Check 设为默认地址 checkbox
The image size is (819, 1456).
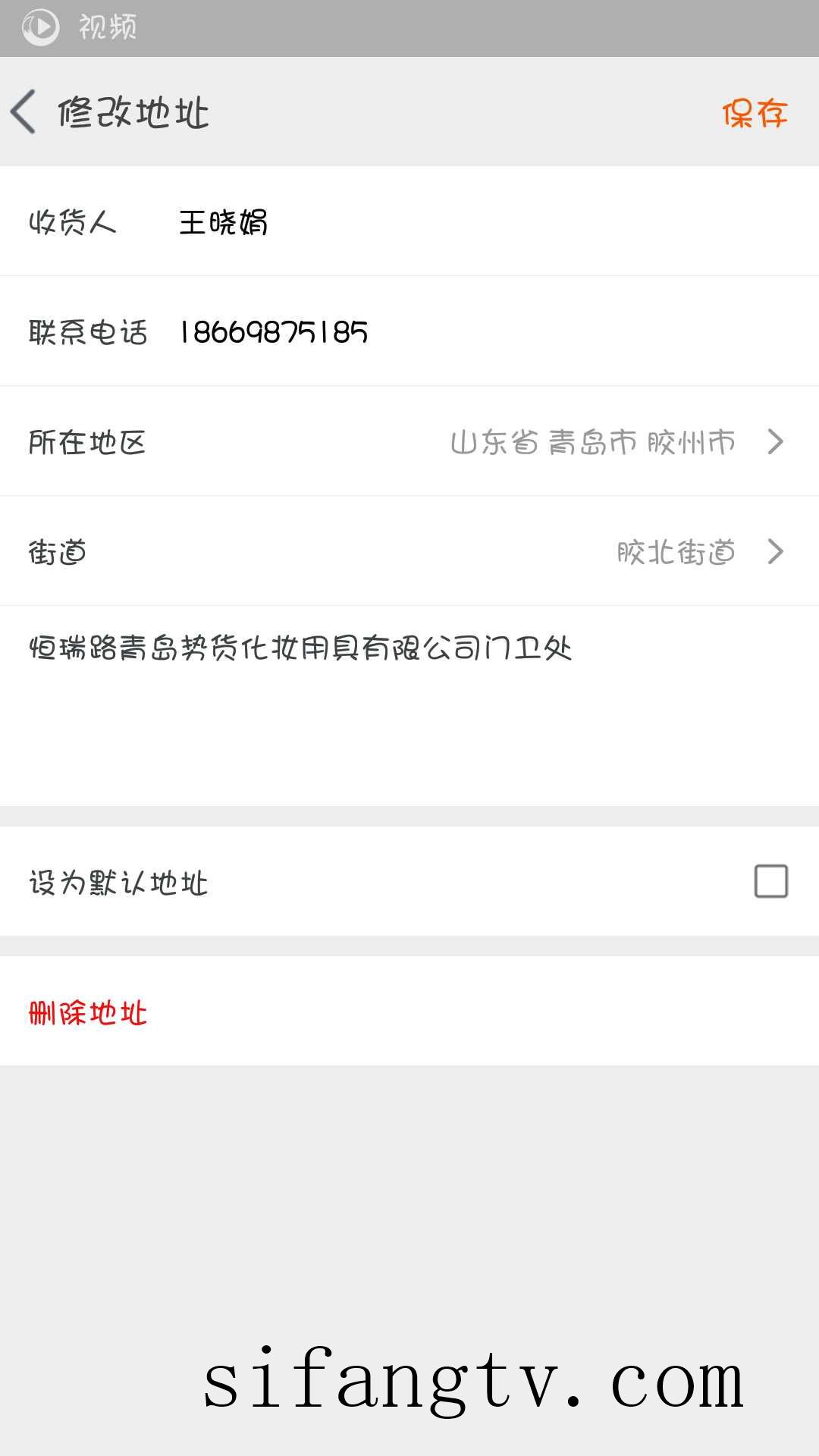point(770,881)
